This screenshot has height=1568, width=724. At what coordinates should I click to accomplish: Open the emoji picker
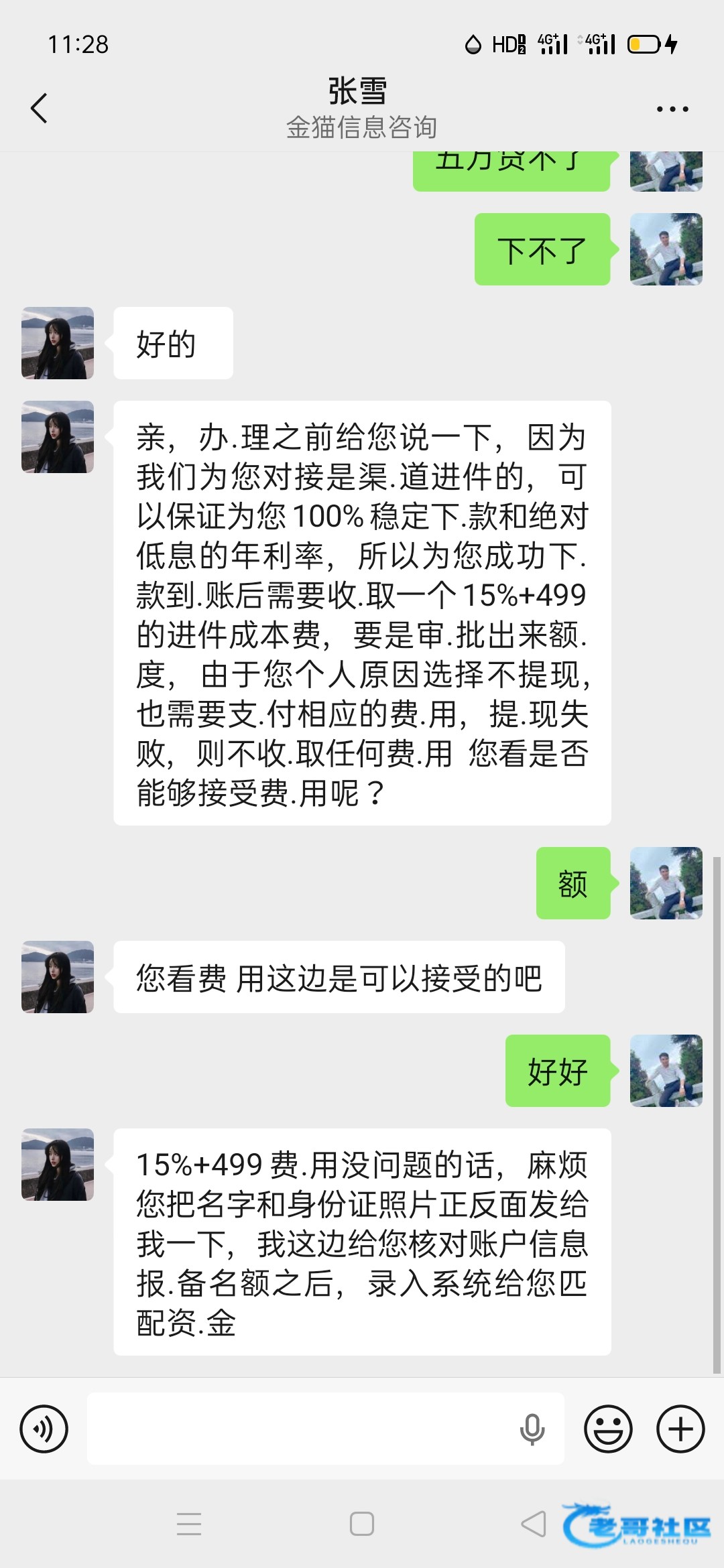pyautogui.click(x=608, y=1429)
